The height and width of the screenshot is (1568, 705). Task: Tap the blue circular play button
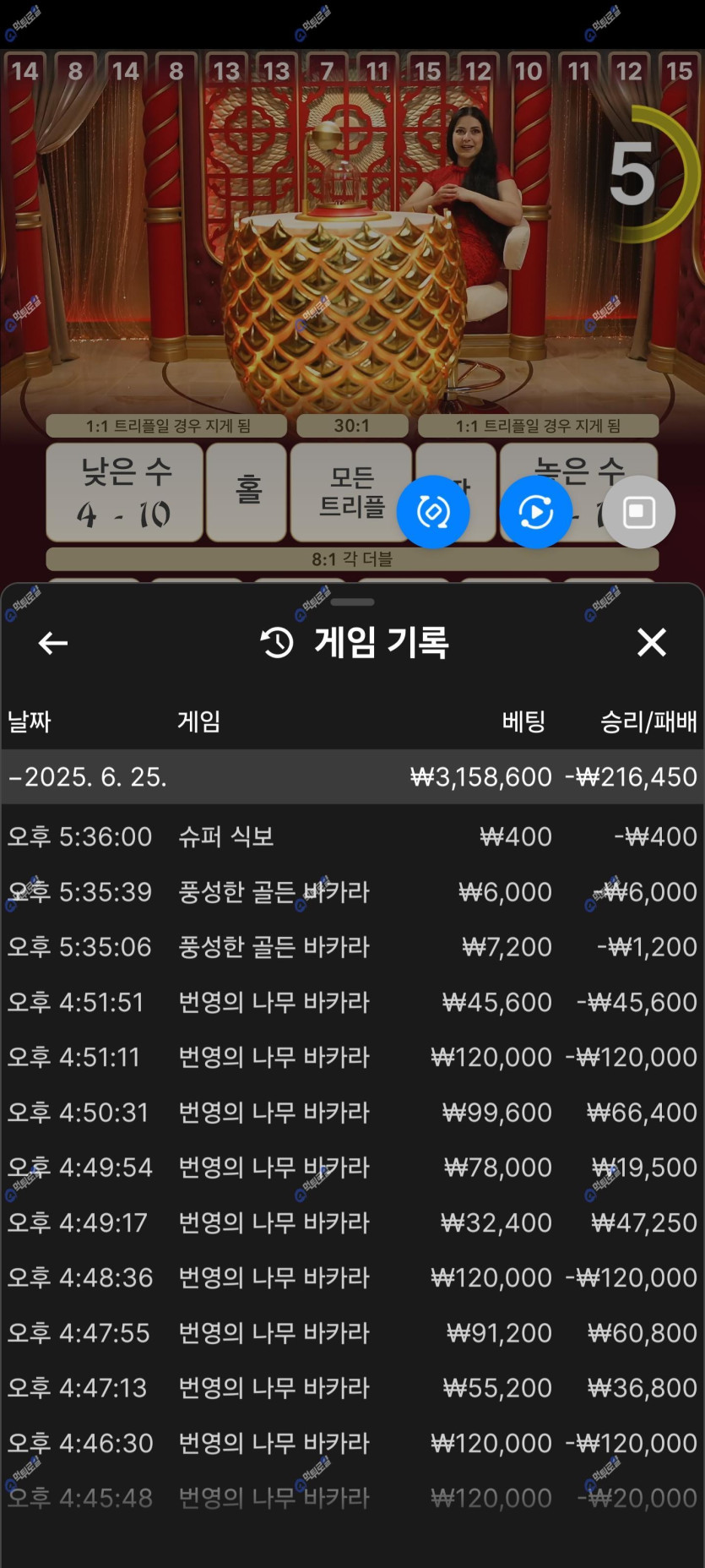click(x=535, y=512)
